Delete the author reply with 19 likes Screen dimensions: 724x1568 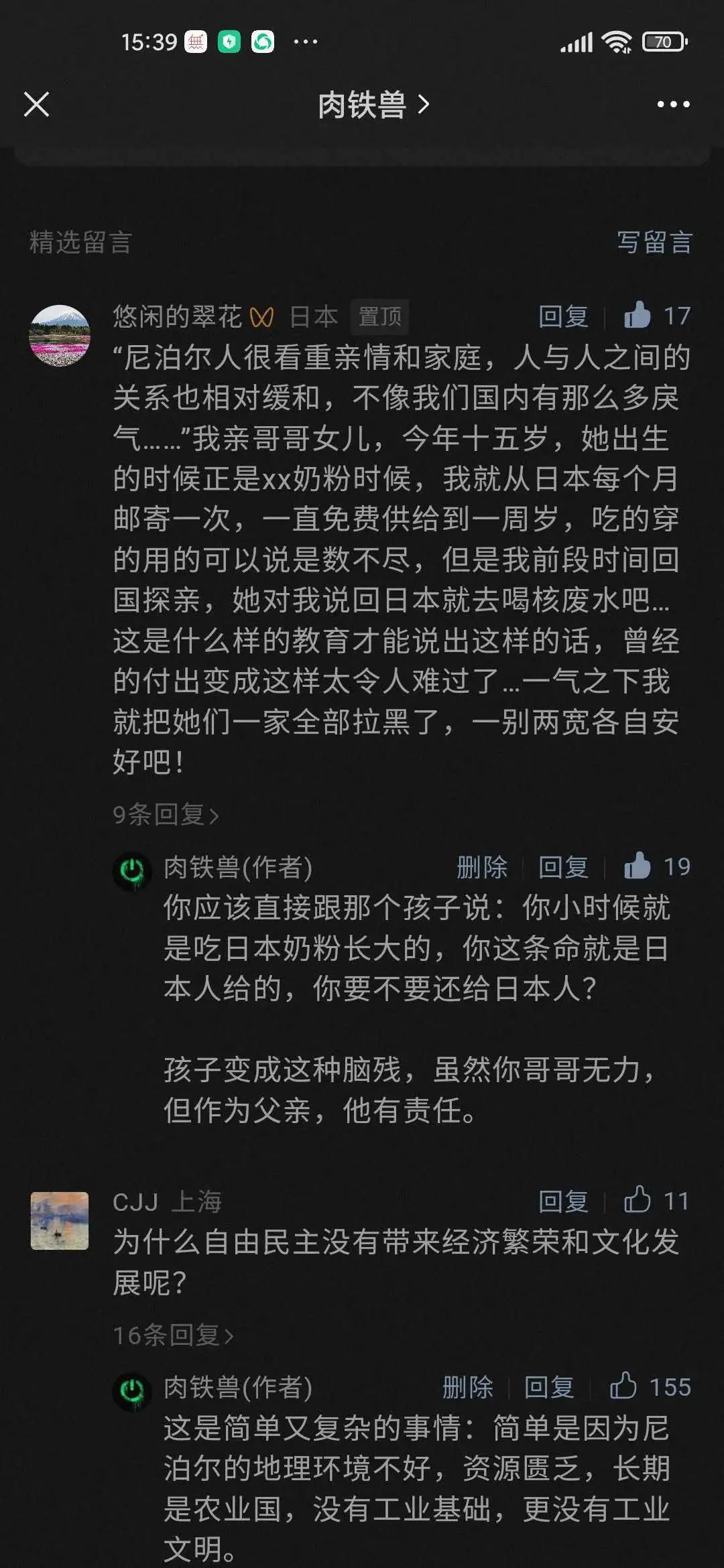tap(481, 867)
